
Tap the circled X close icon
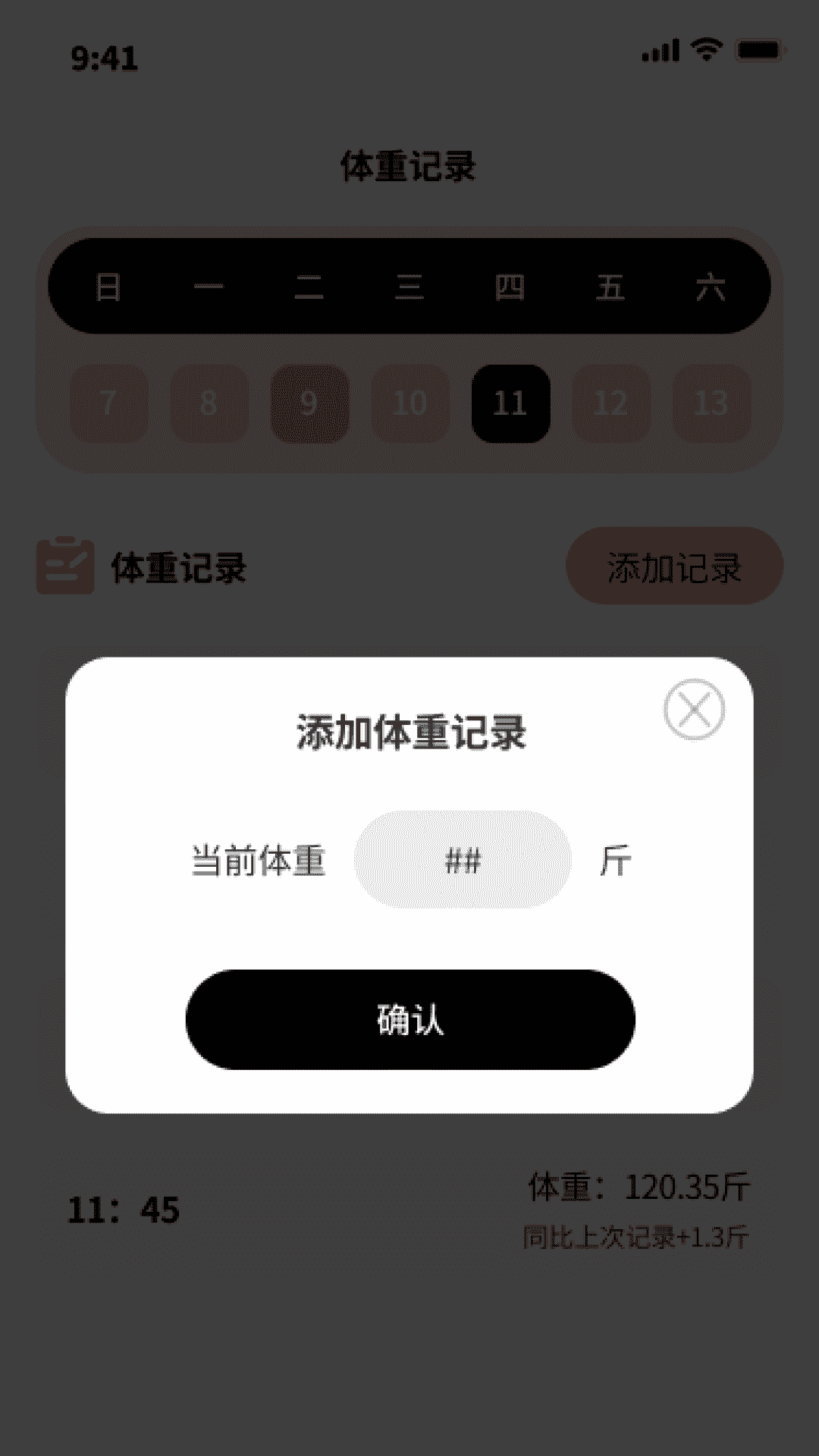[694, 711]
